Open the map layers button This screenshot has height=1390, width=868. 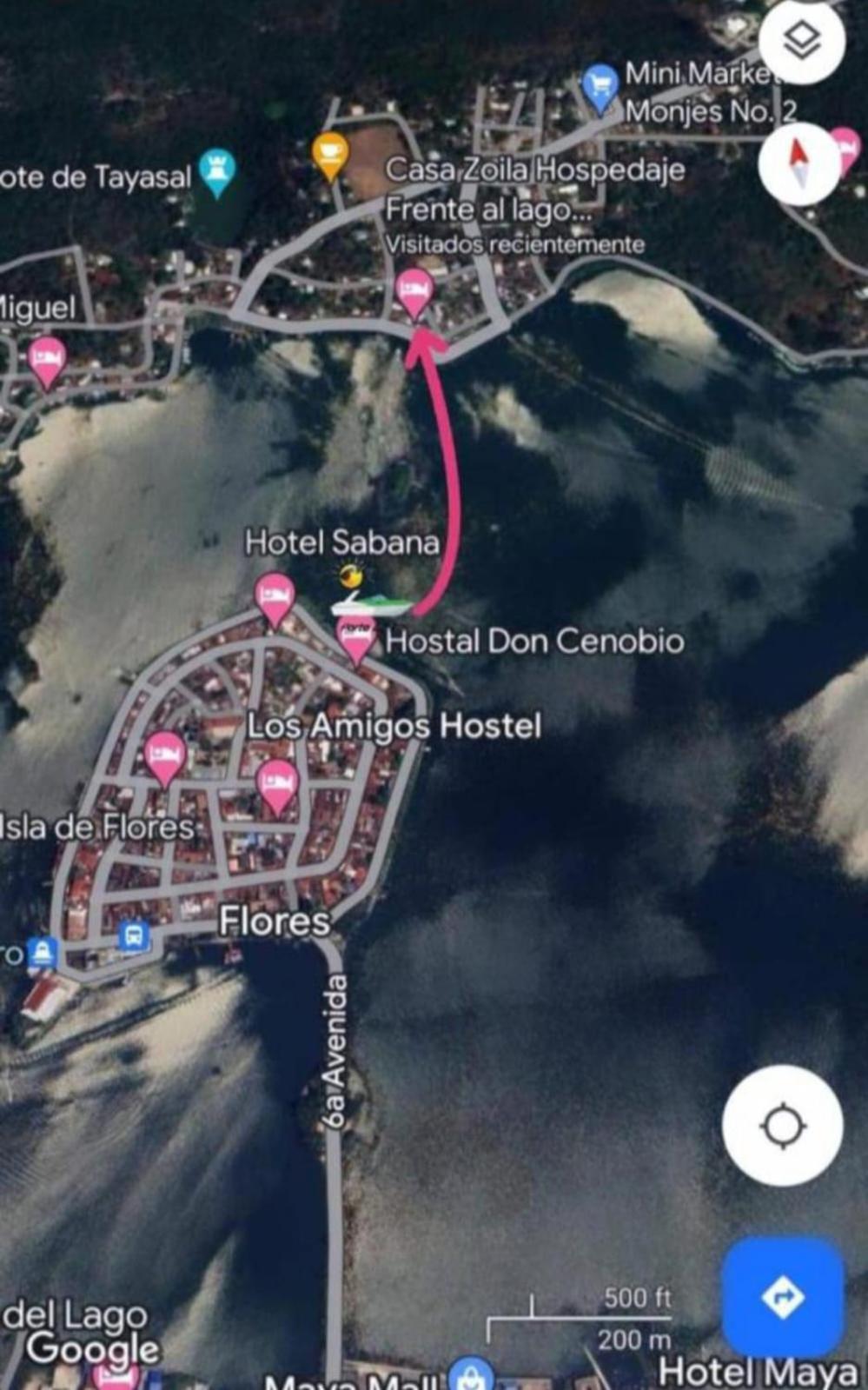click(x=801, y=40)
